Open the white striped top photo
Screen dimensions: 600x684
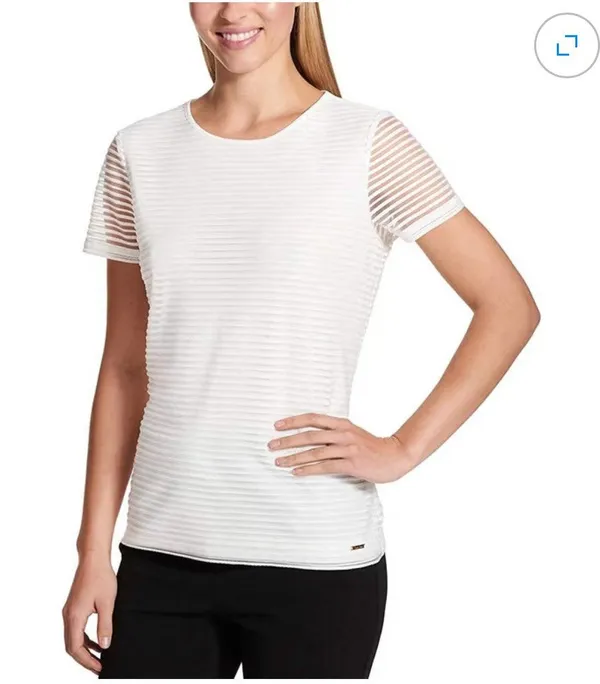coord(300,341)
